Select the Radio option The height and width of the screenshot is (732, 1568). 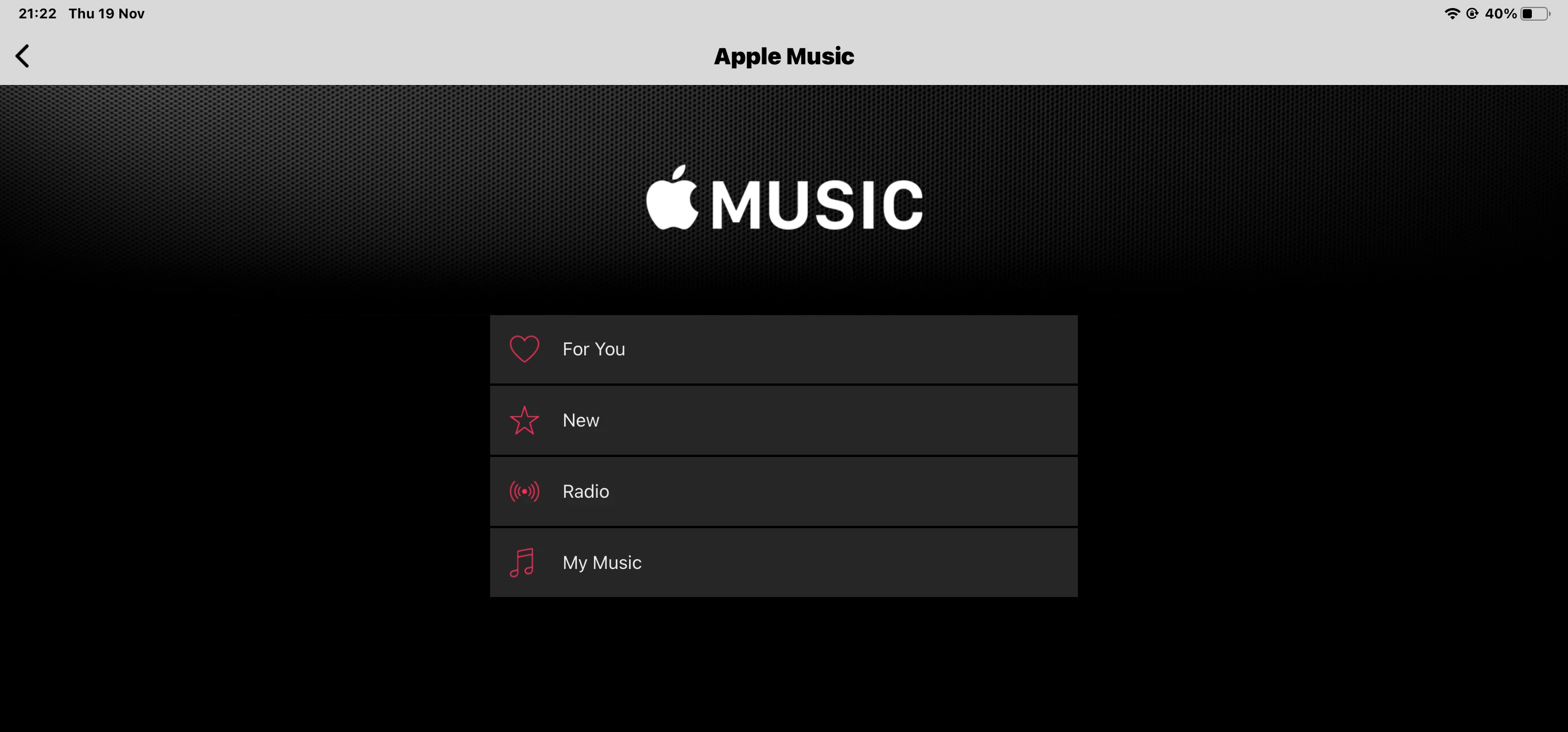pos(783,491)
